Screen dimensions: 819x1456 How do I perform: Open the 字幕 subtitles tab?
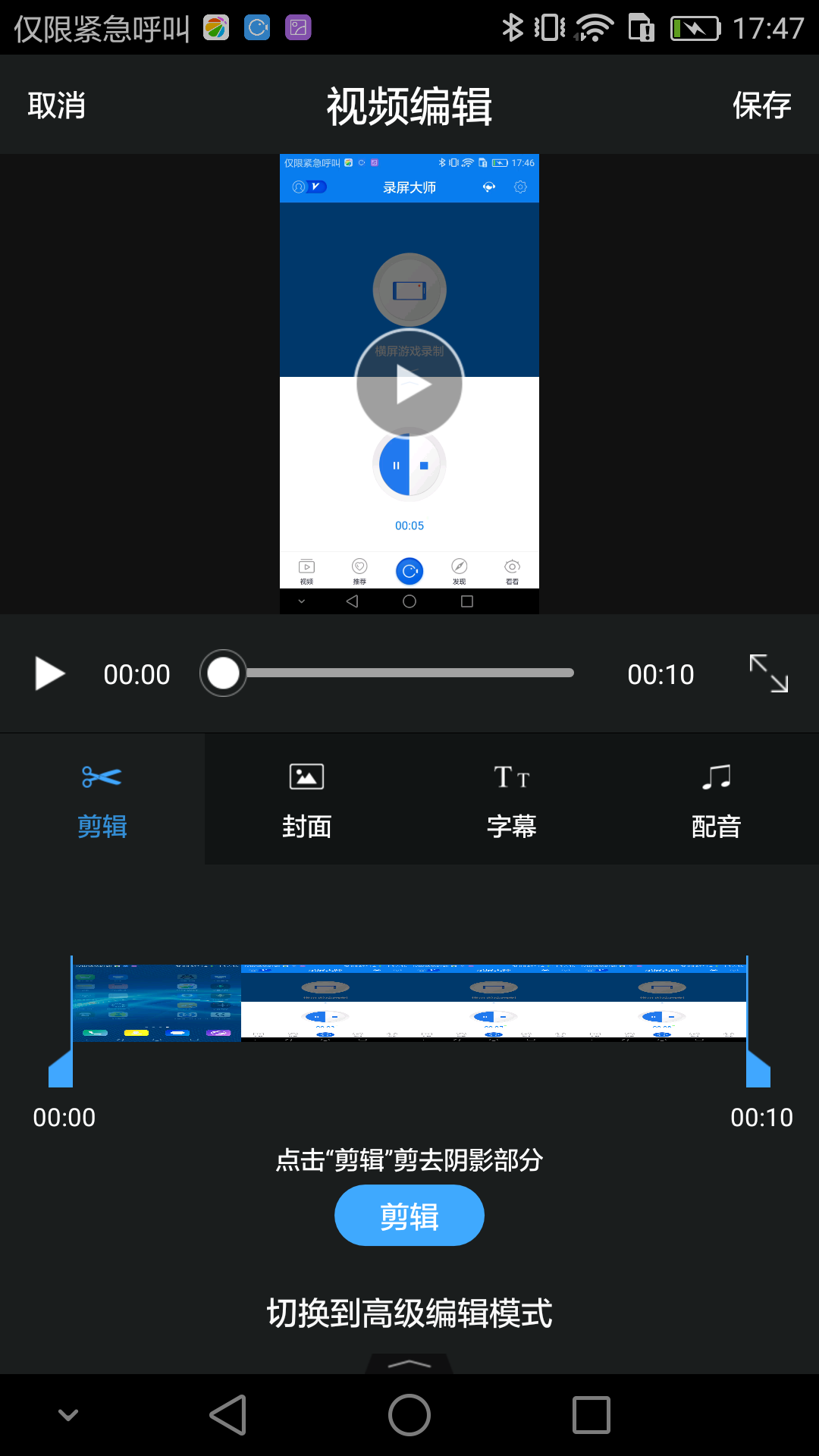(x=511, y=800)
